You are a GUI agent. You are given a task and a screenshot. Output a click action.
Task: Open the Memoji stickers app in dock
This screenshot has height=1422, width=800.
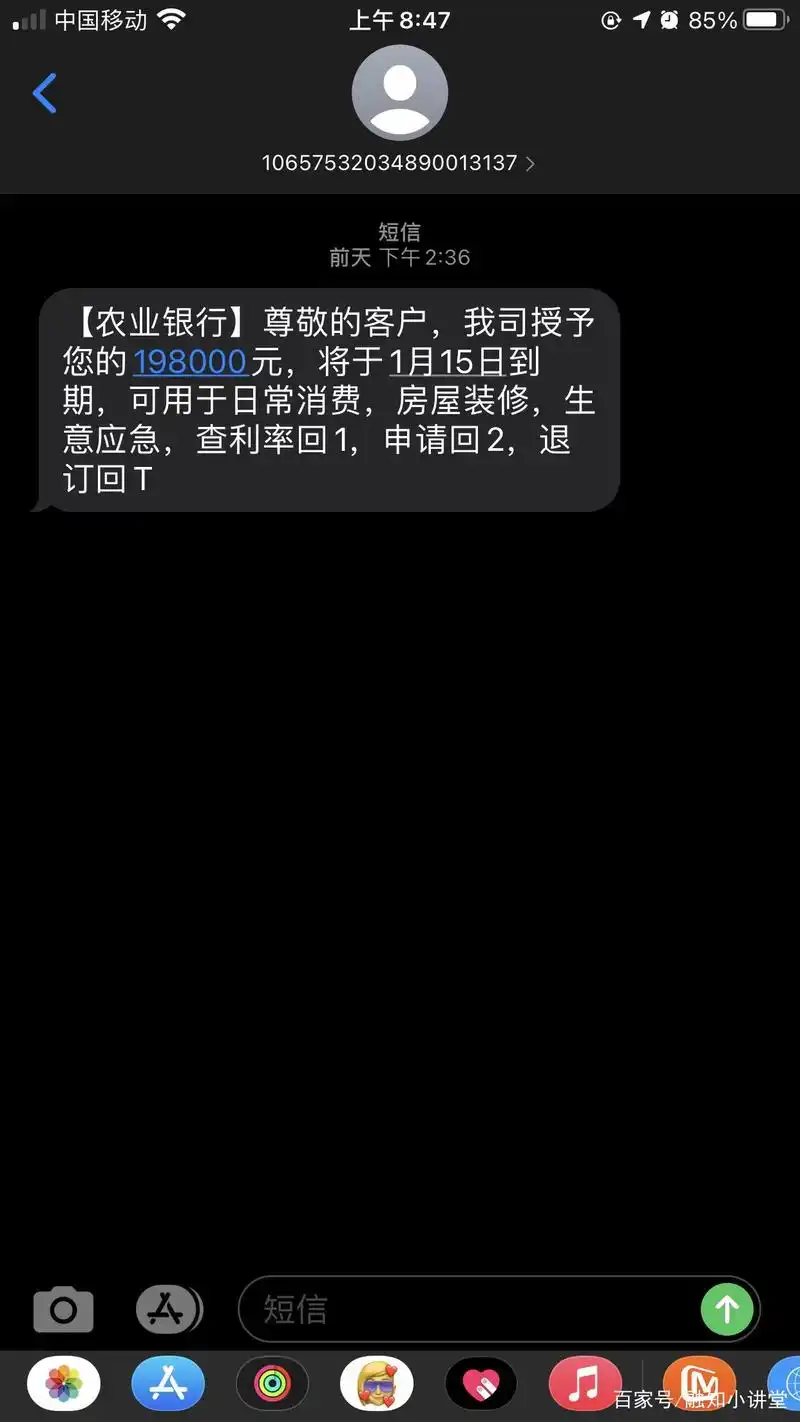click(x=376, y=1383)
